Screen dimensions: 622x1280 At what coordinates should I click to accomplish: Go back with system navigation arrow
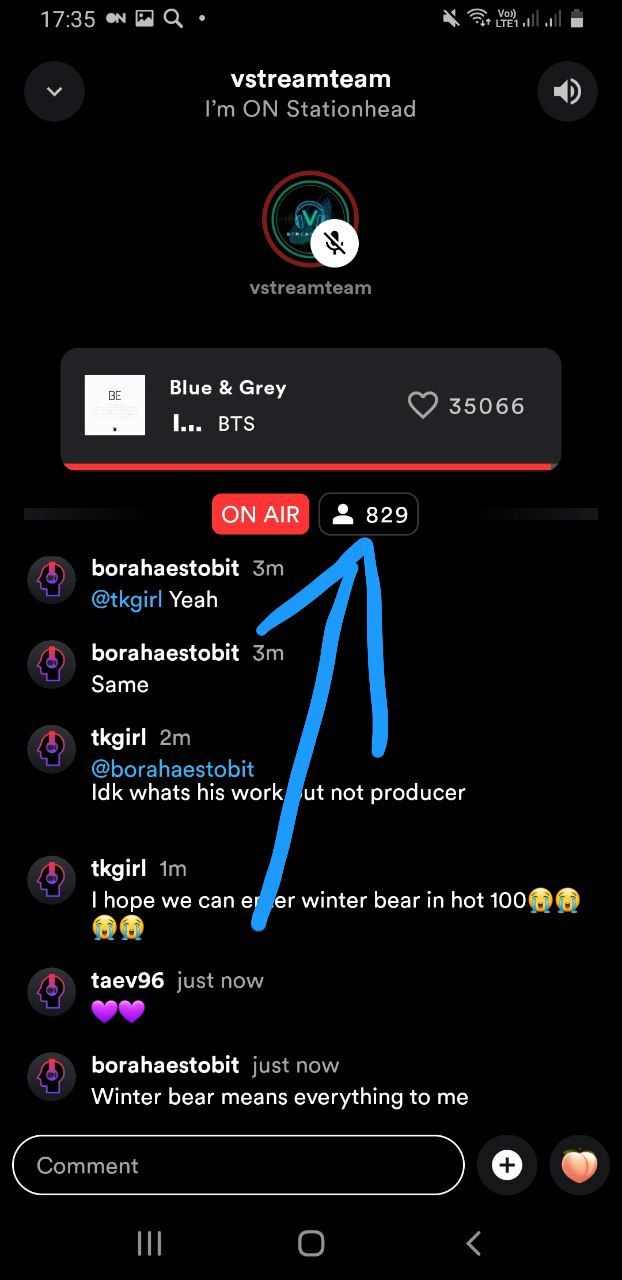coord(473,1243)
